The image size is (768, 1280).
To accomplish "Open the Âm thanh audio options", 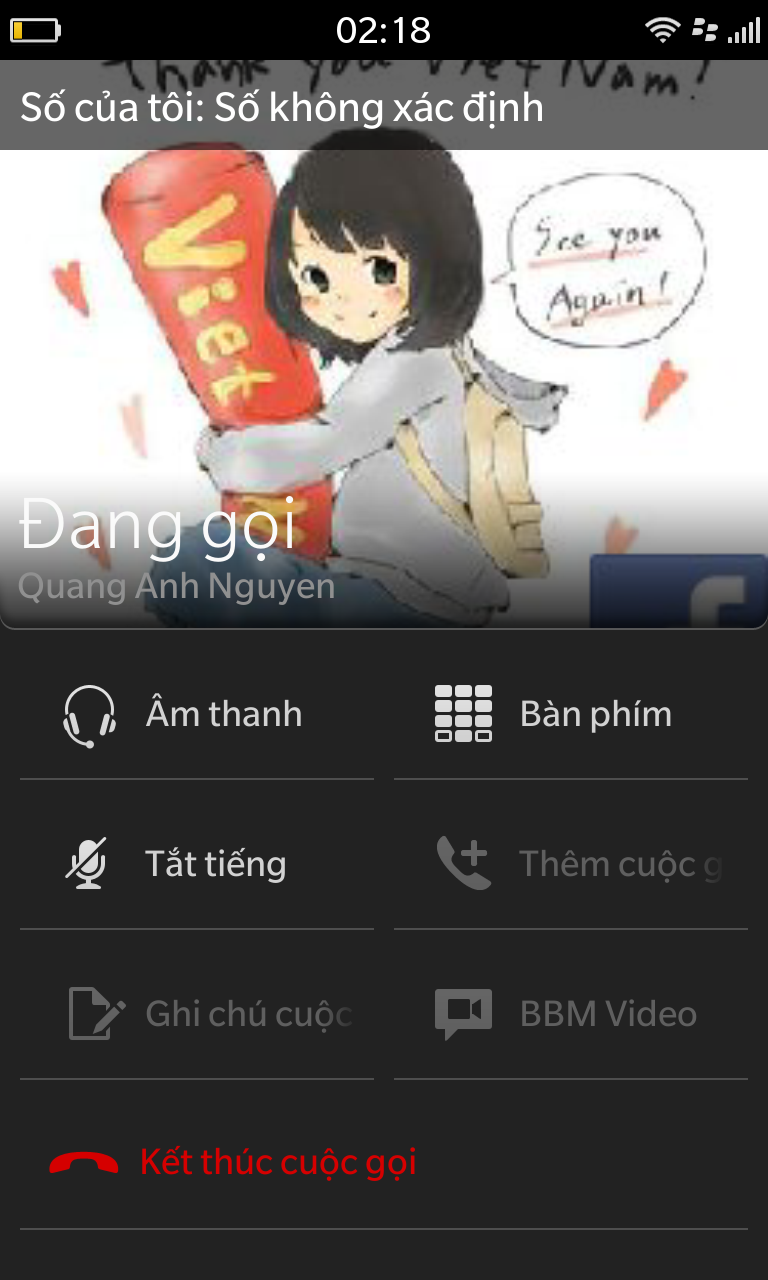I will (x=197, y=714).
